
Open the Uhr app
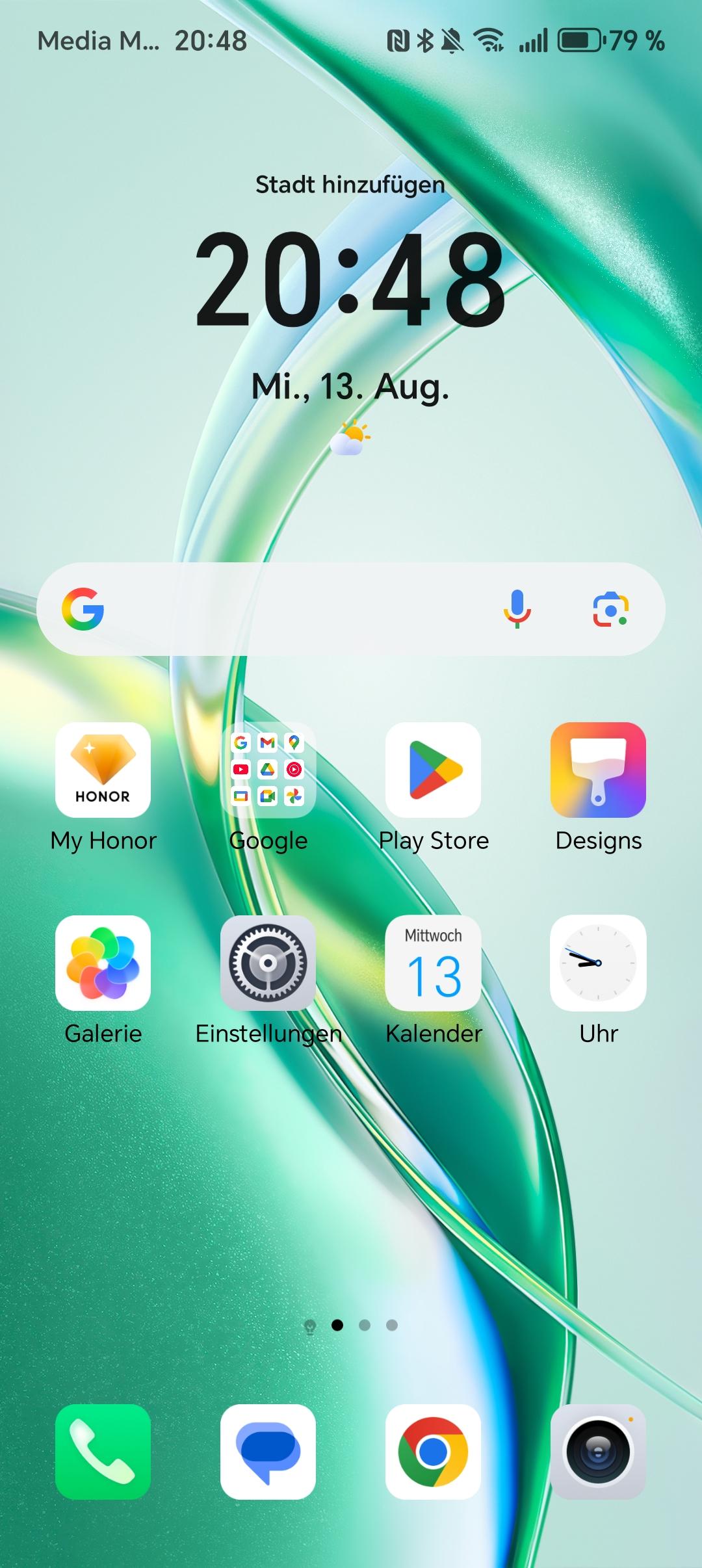tap(598, 963)
